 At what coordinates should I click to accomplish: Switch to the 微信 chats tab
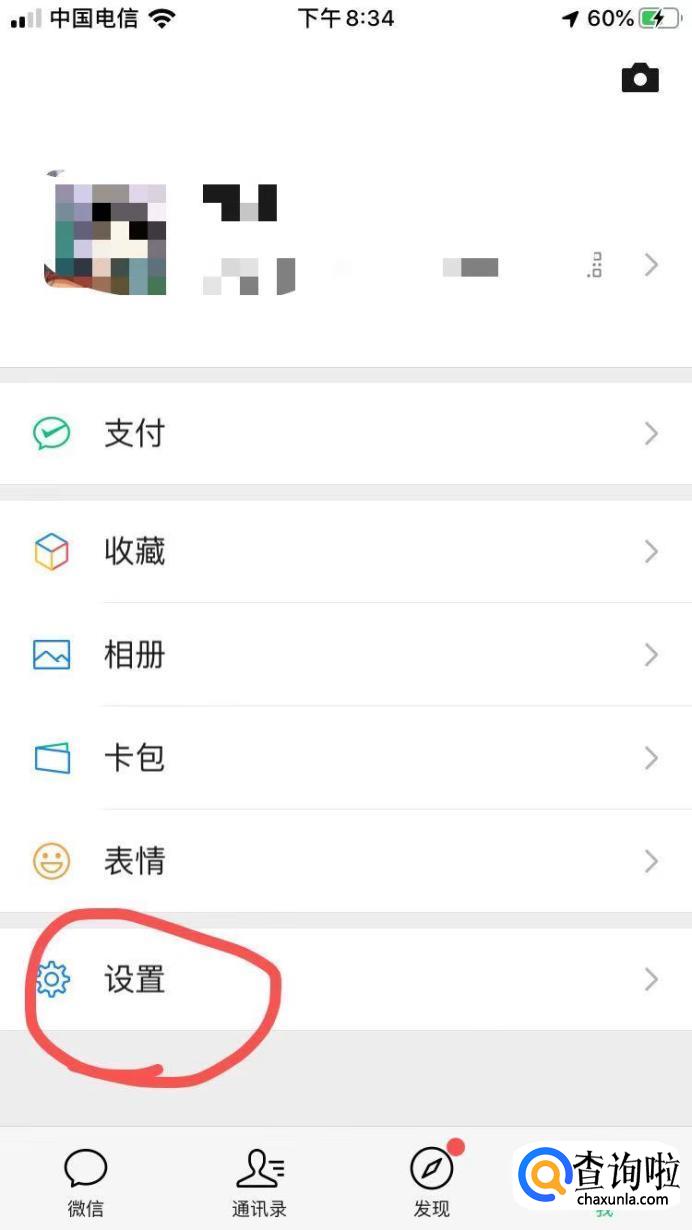[x=86, y=1181]
